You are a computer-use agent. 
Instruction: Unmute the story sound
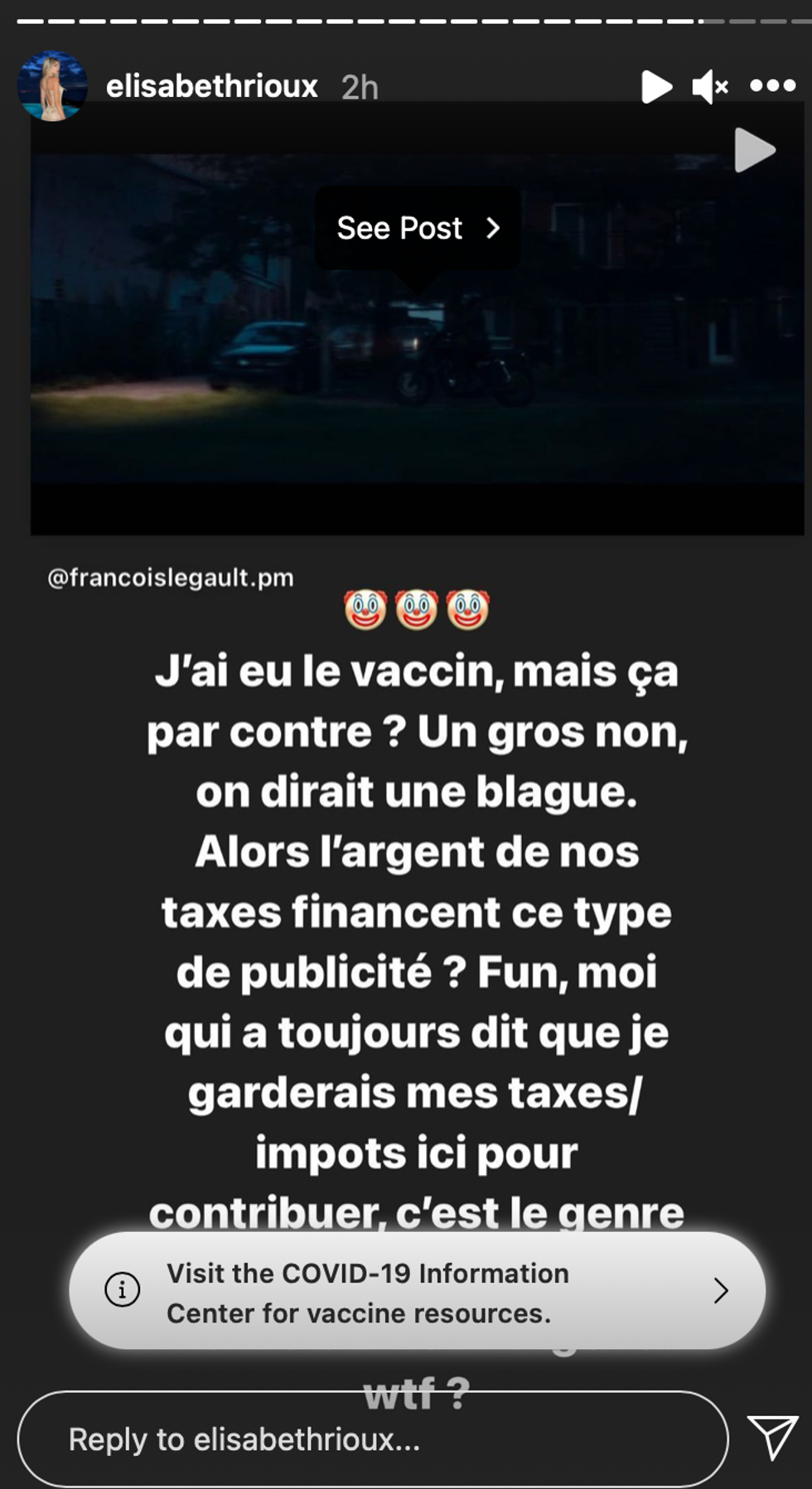pyautogui.click(x=710, y=86)
